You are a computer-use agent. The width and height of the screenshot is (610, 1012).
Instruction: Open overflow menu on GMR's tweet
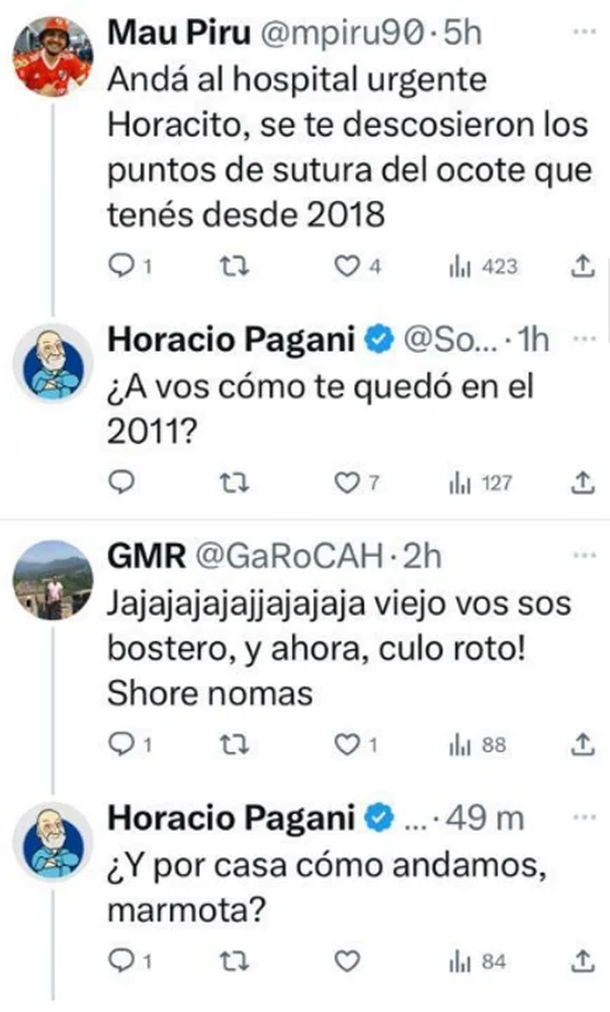click(x=581, y=553)
